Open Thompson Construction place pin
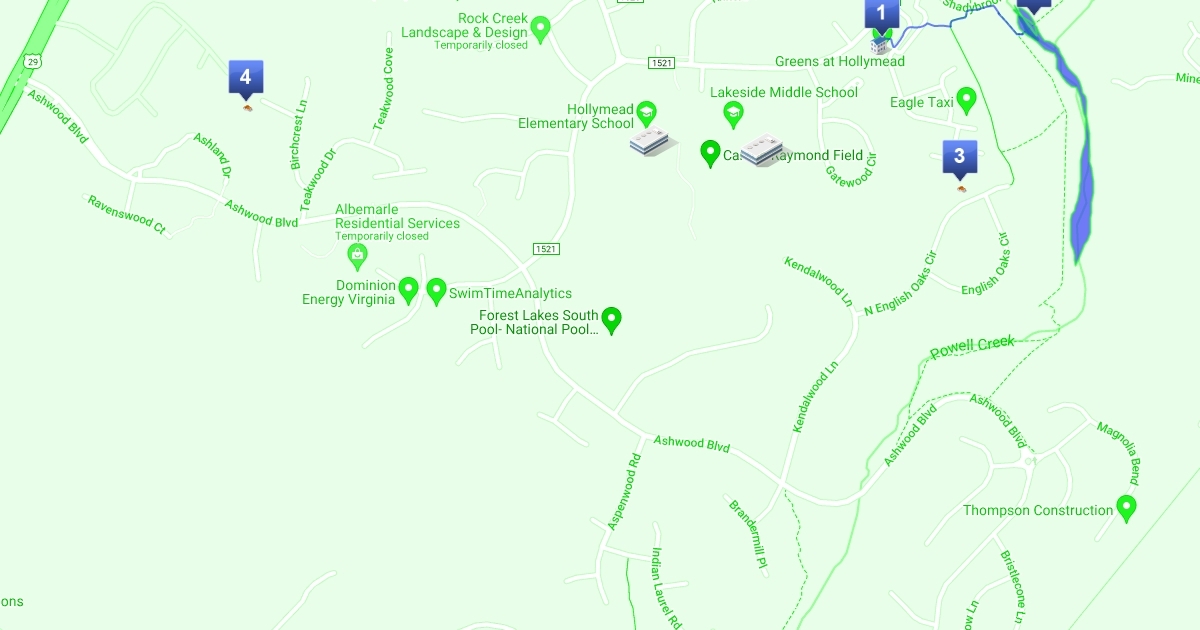The width and height of the screenshot is (1200, 630). (x=1126, y=508)
